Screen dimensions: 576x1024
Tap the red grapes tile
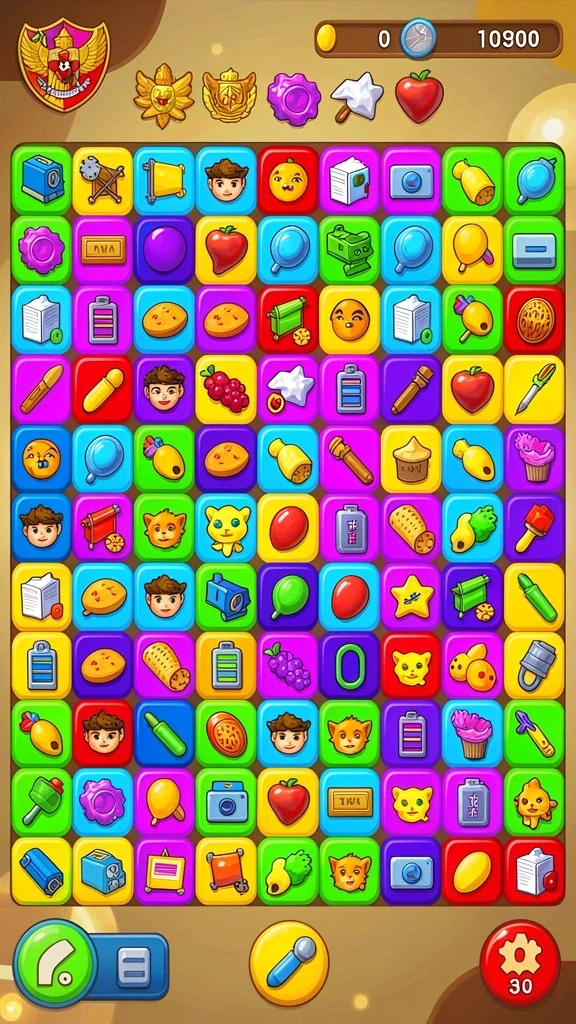click(226, 389)
